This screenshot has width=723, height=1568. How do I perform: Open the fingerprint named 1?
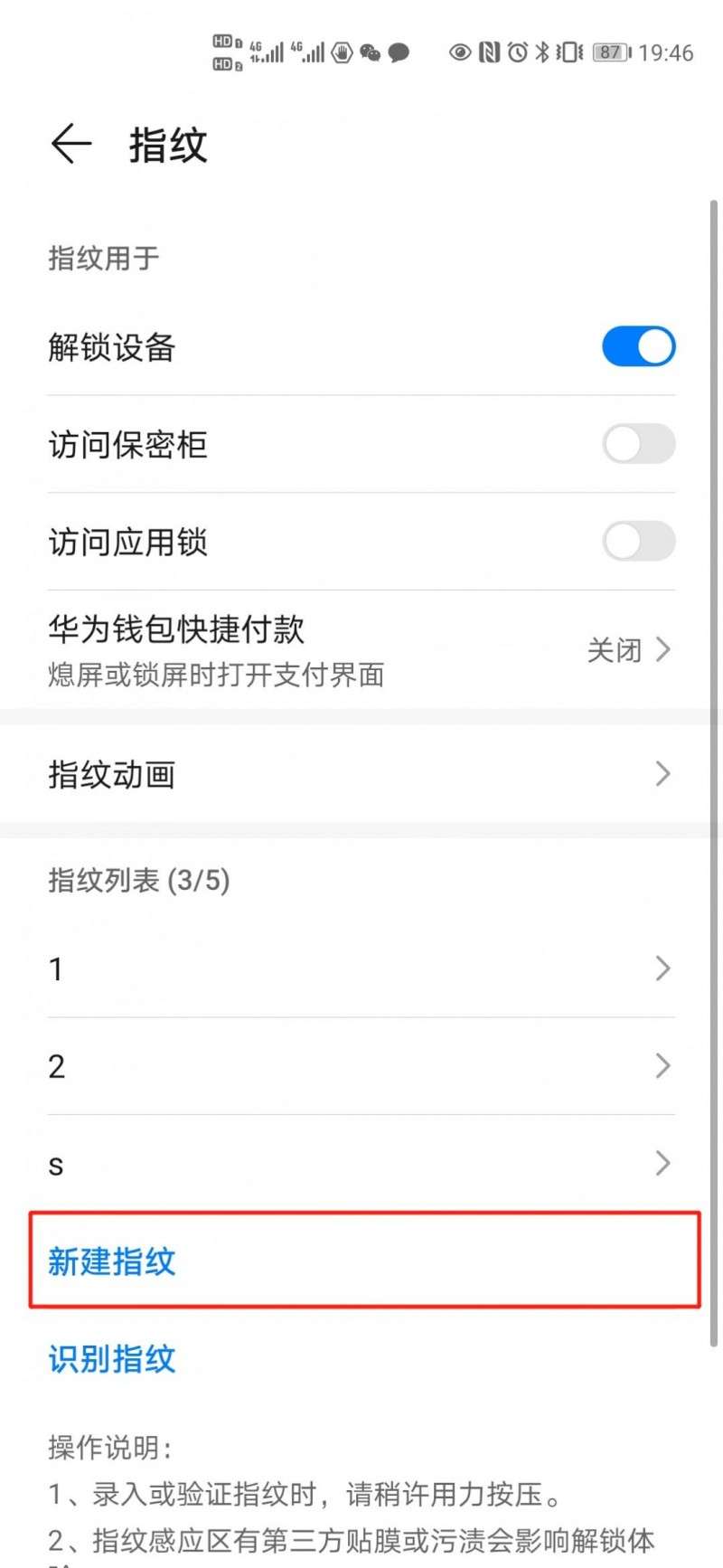tap(361, 968)
